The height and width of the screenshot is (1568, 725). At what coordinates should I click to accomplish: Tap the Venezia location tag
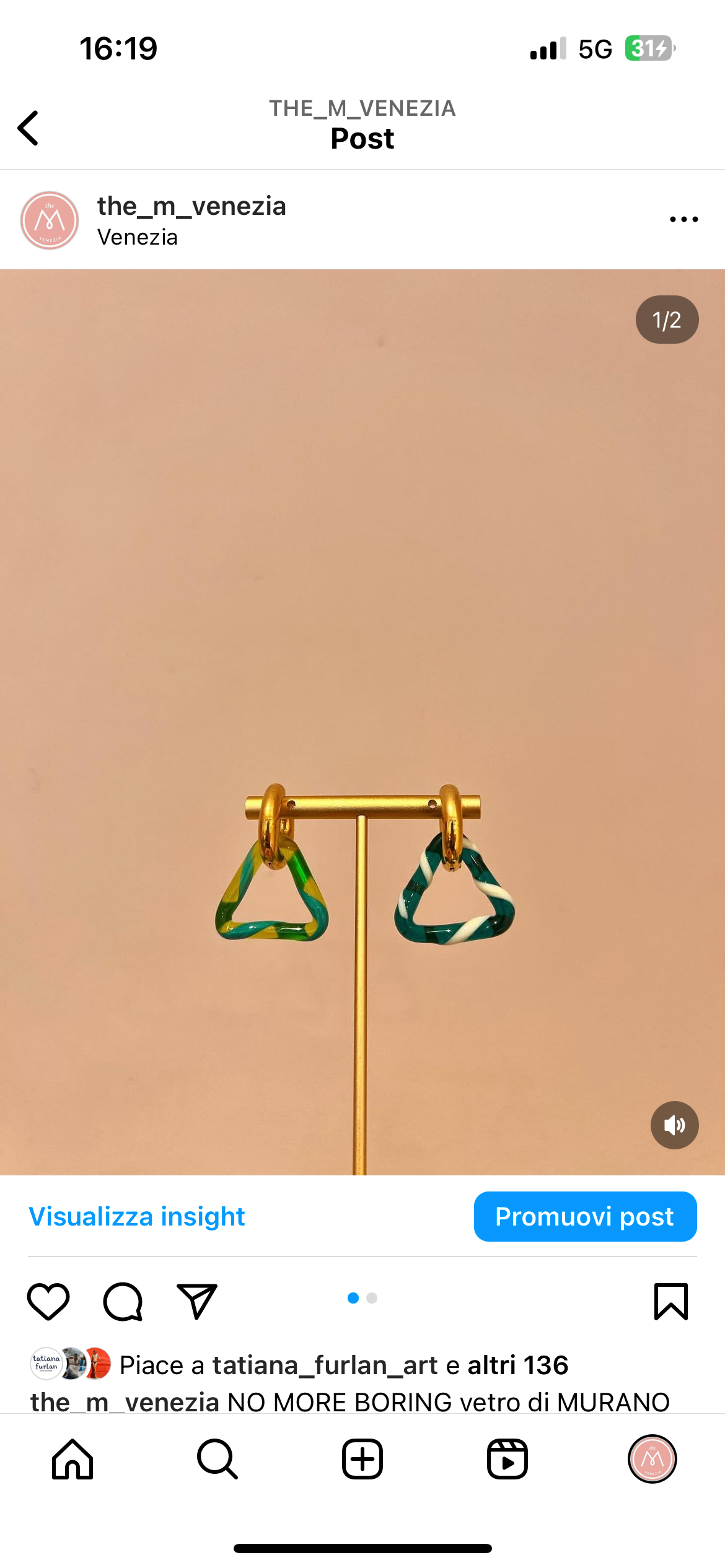138,237
